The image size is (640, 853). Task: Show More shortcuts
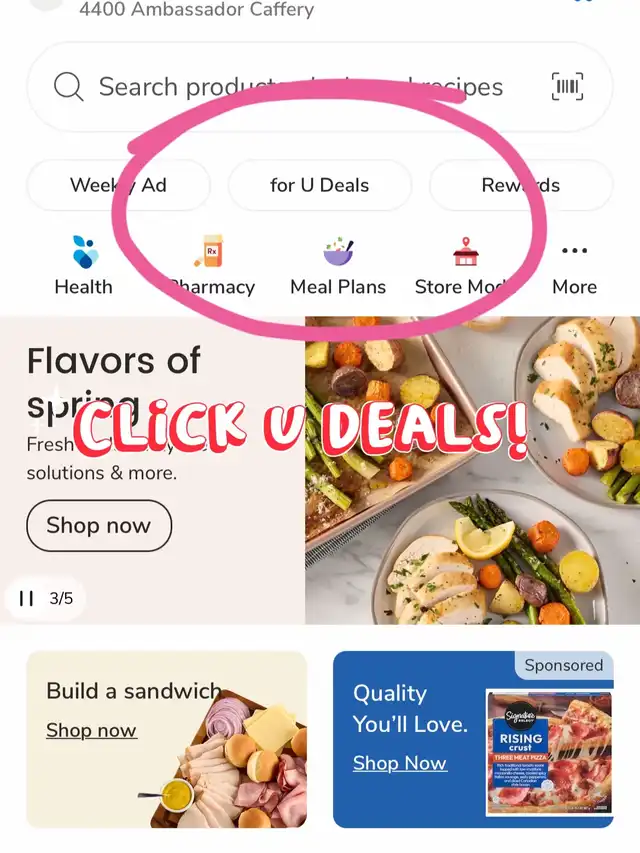tap(574, 265)
